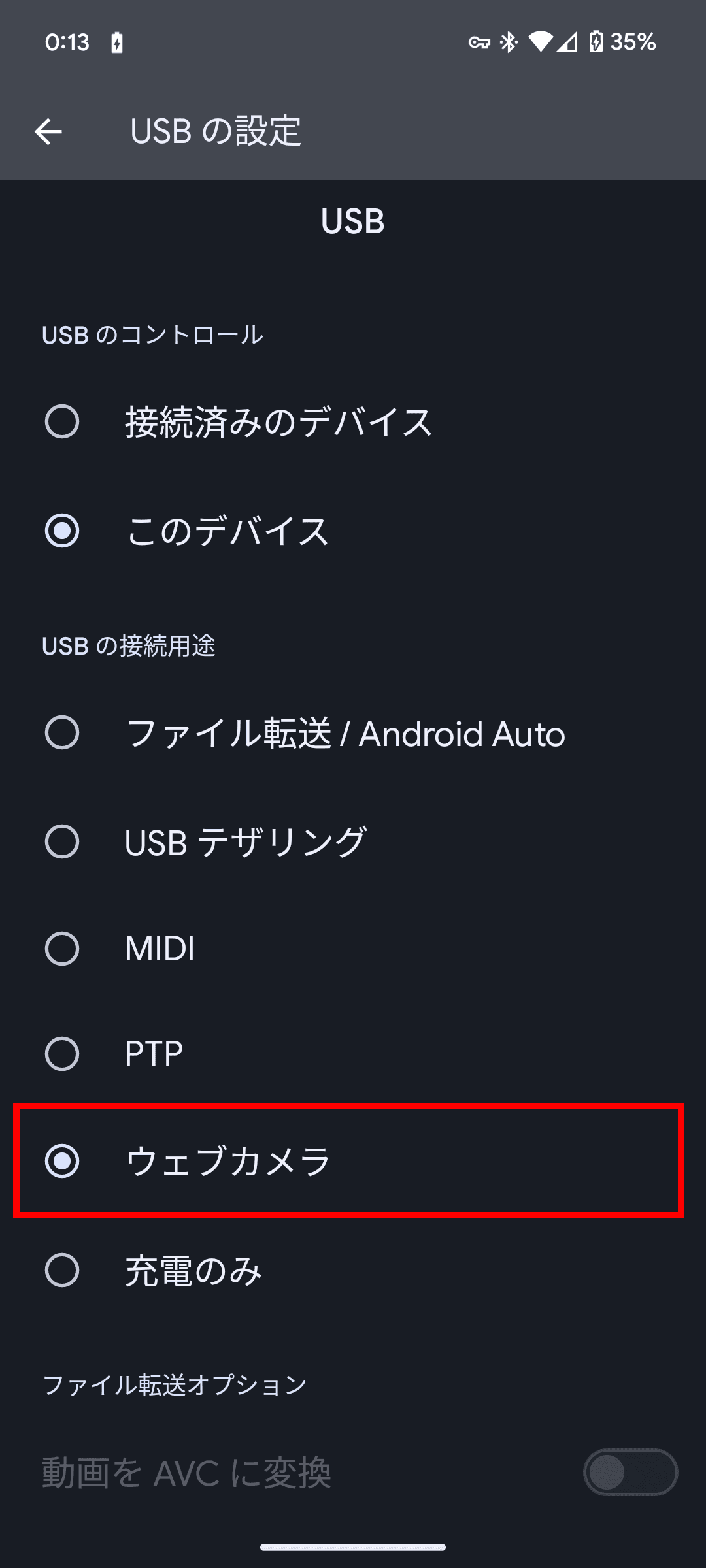Switch USB use to MIDI
The image size is (706, 1568).
point(353,949)
